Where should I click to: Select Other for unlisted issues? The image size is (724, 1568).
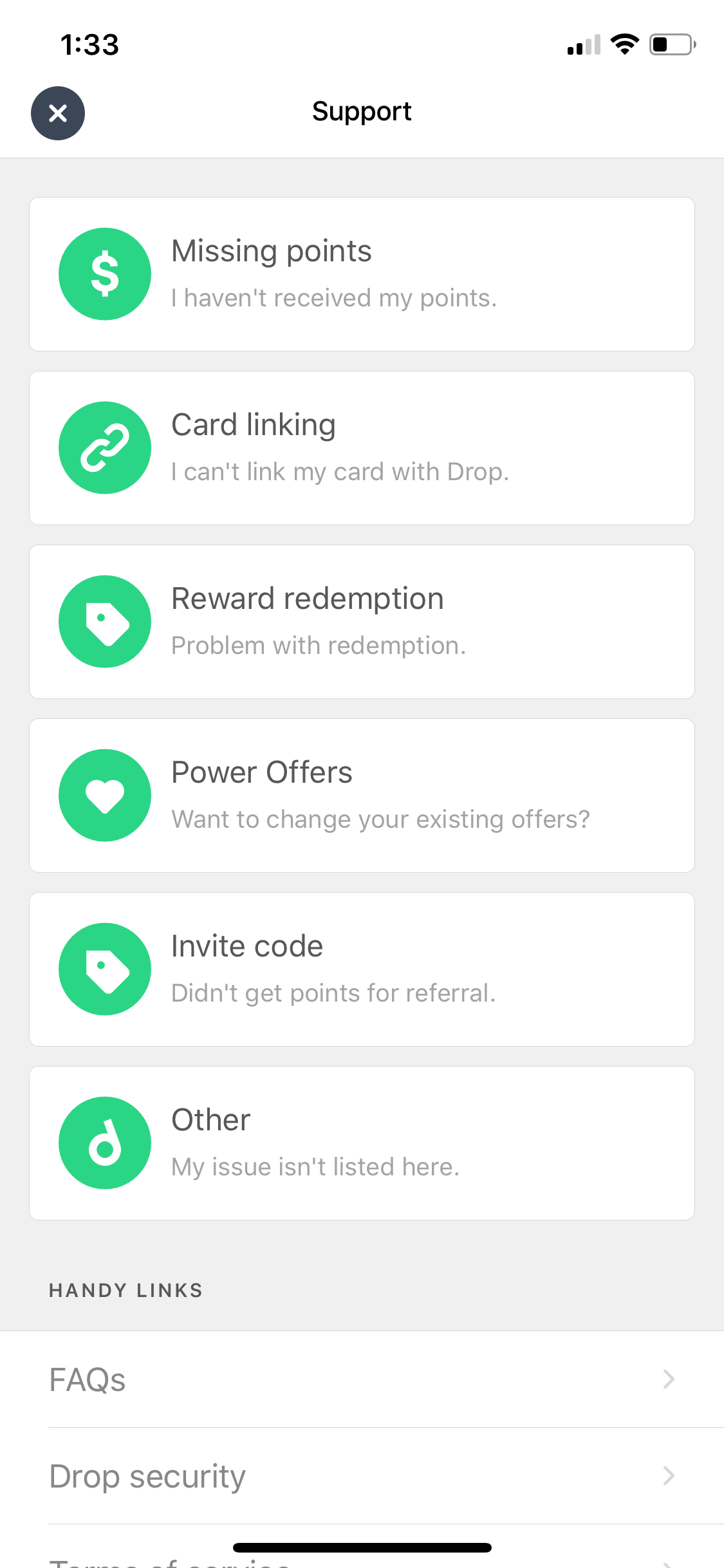(362, 1143)
